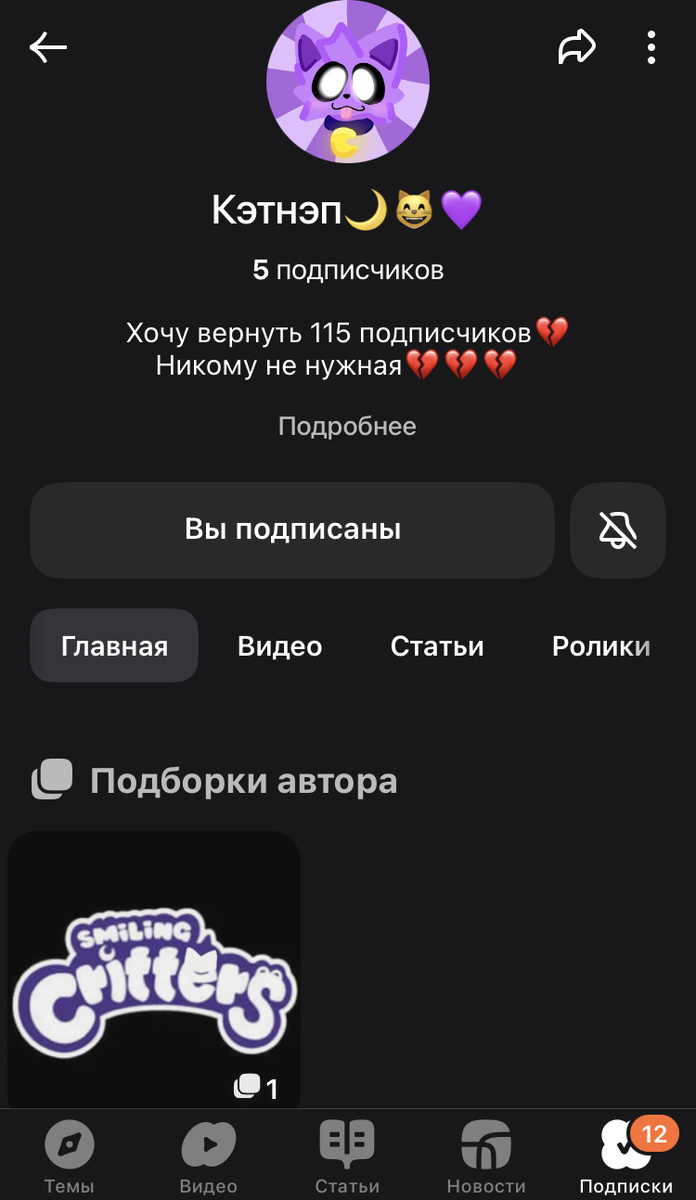Expand the description with Подробнее
696x1200 pixels.
click(x=347, y=427)
